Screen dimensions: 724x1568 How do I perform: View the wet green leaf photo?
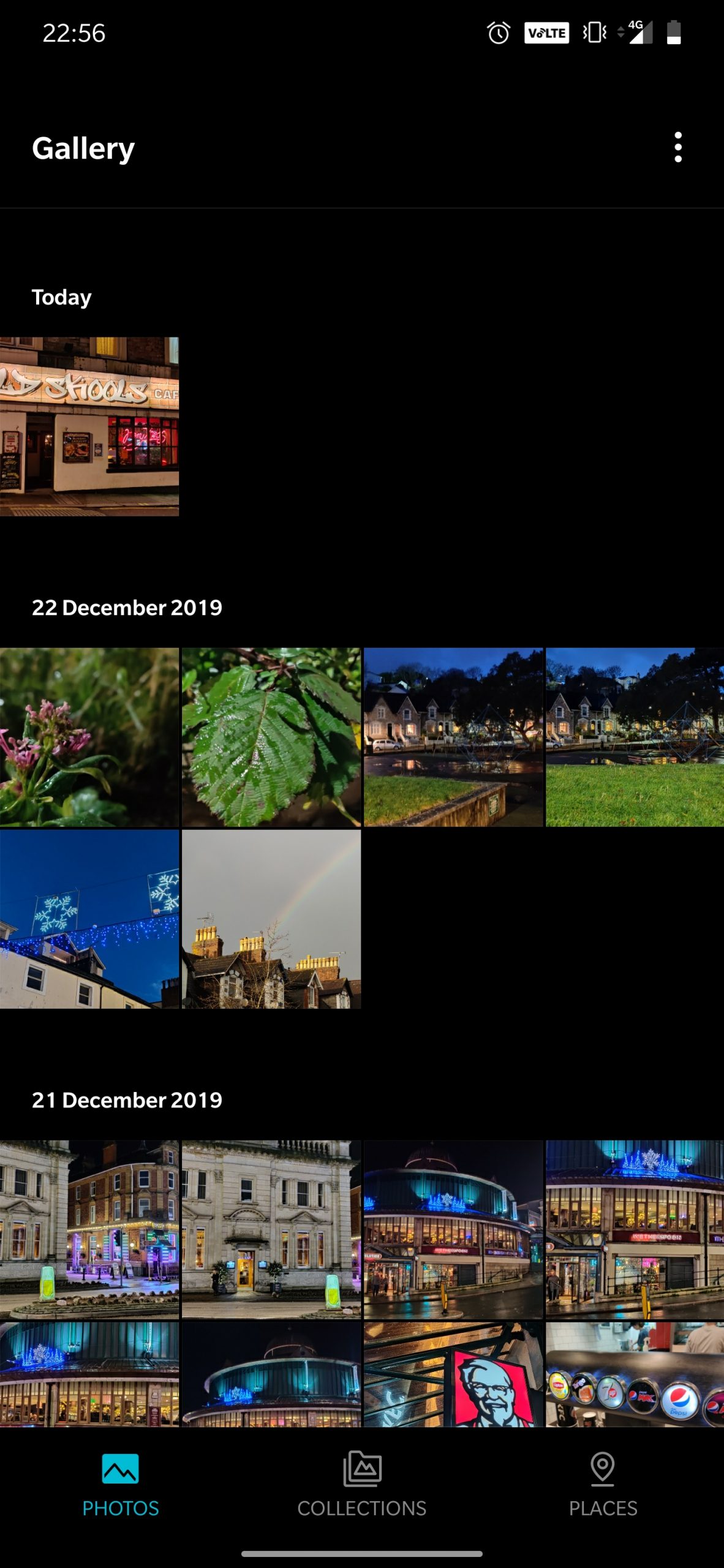pos(271,737)
